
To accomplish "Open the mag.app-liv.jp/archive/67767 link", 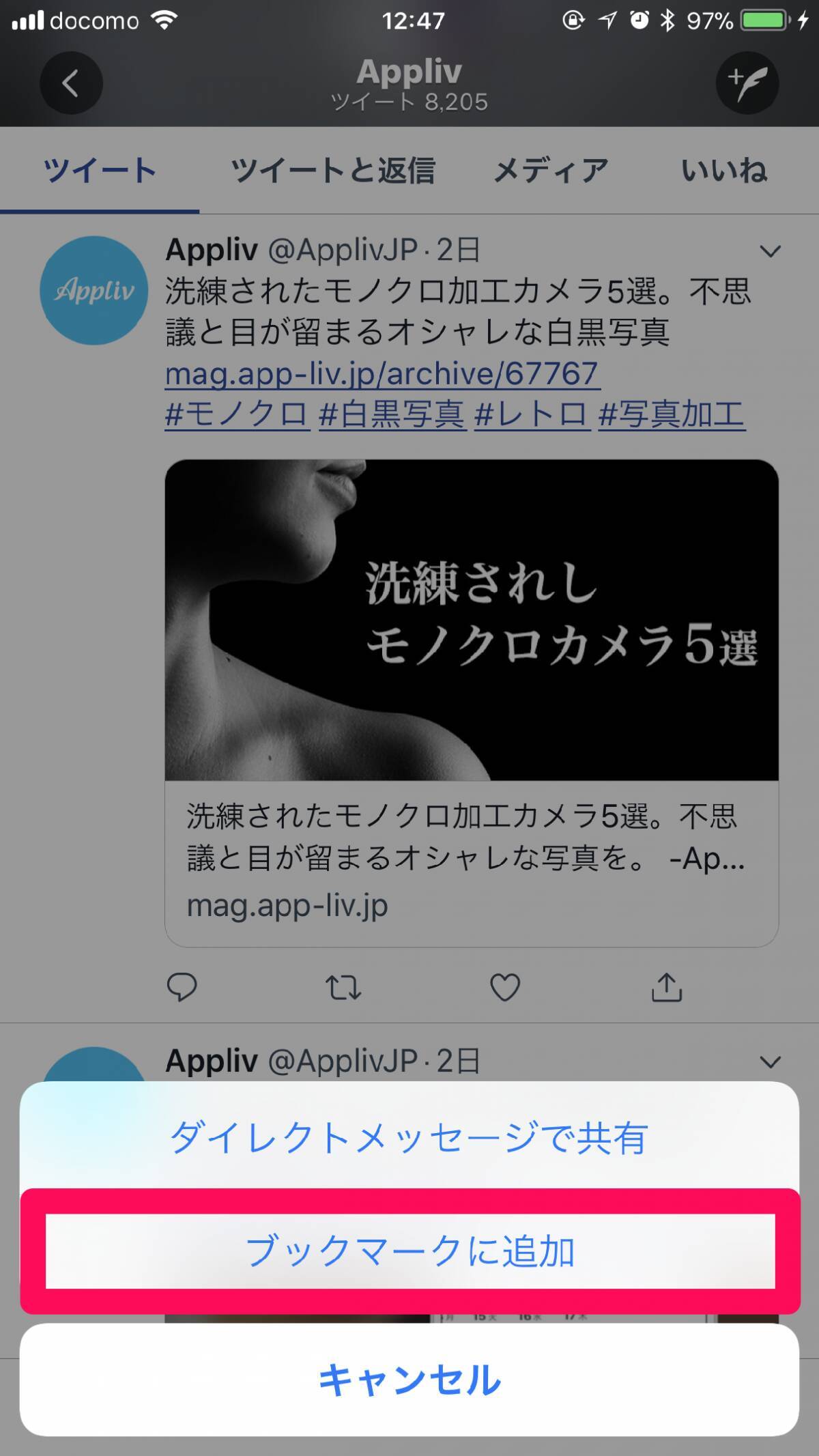I will click(382, 373).
